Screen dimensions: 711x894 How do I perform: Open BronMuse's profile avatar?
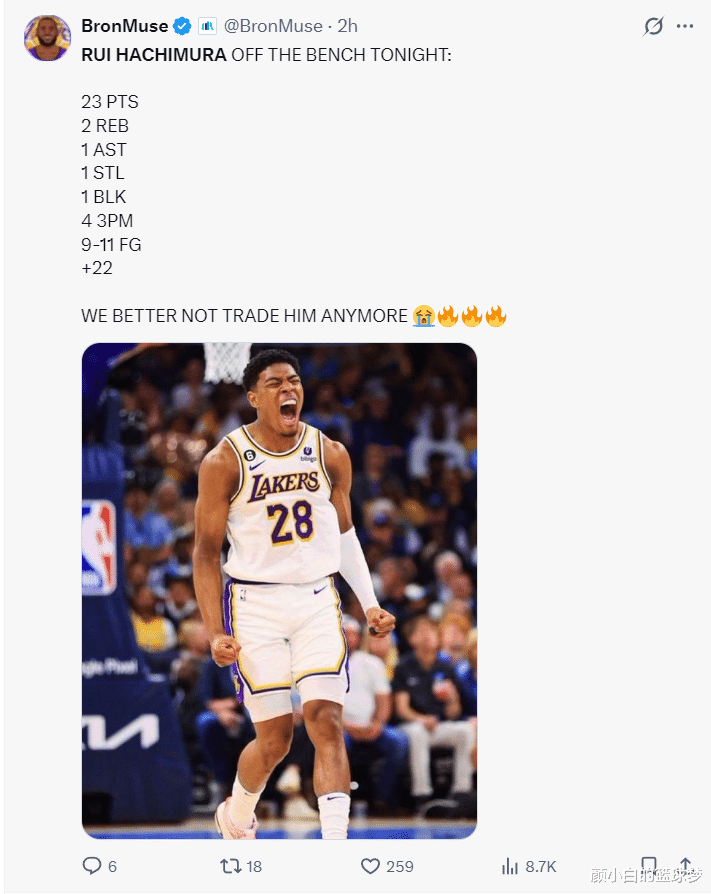pos(47,38)
